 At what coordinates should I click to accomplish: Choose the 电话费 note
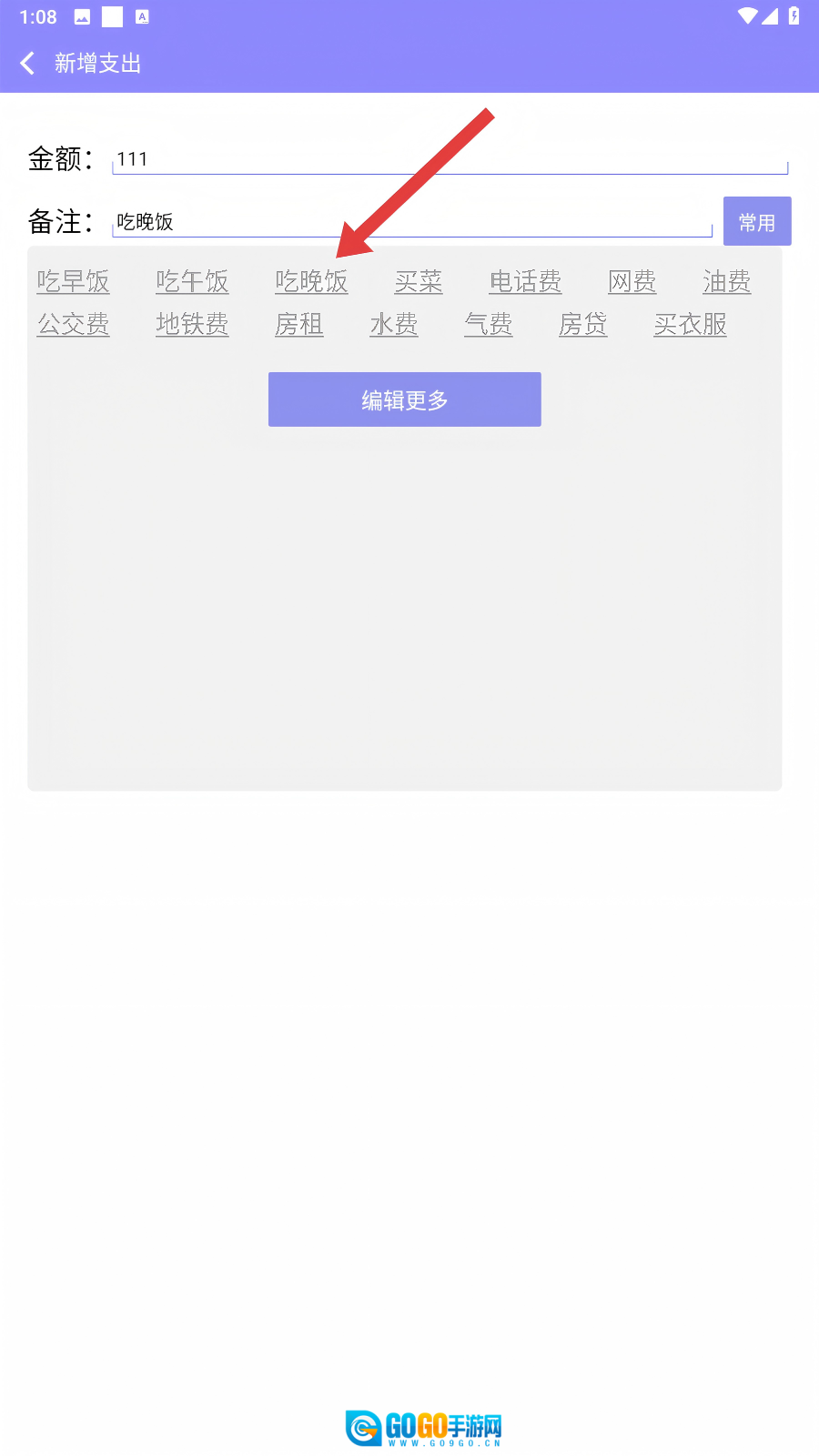pos(525,281)
